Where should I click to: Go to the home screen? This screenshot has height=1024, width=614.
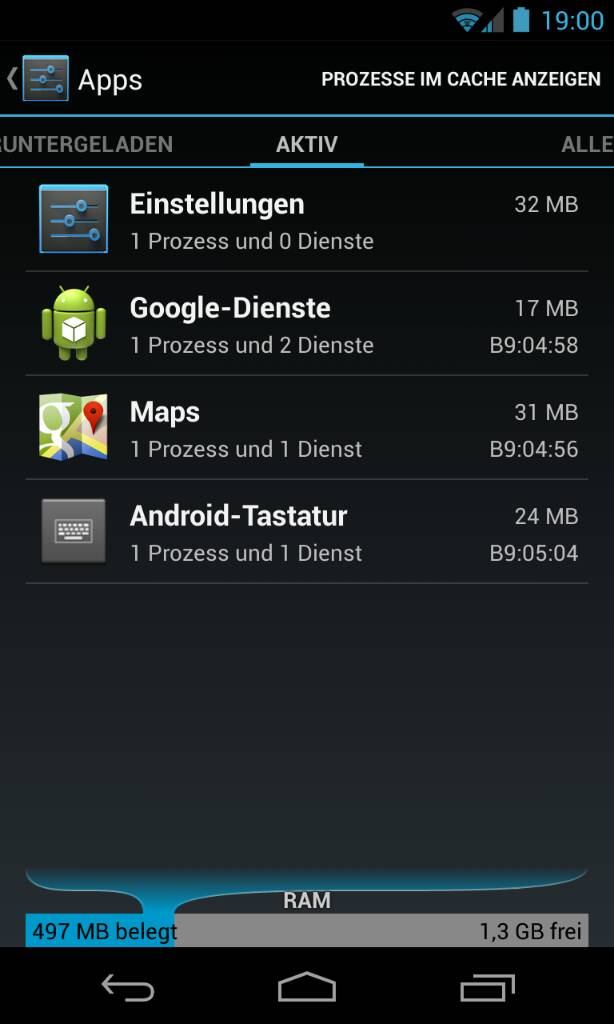307,987
